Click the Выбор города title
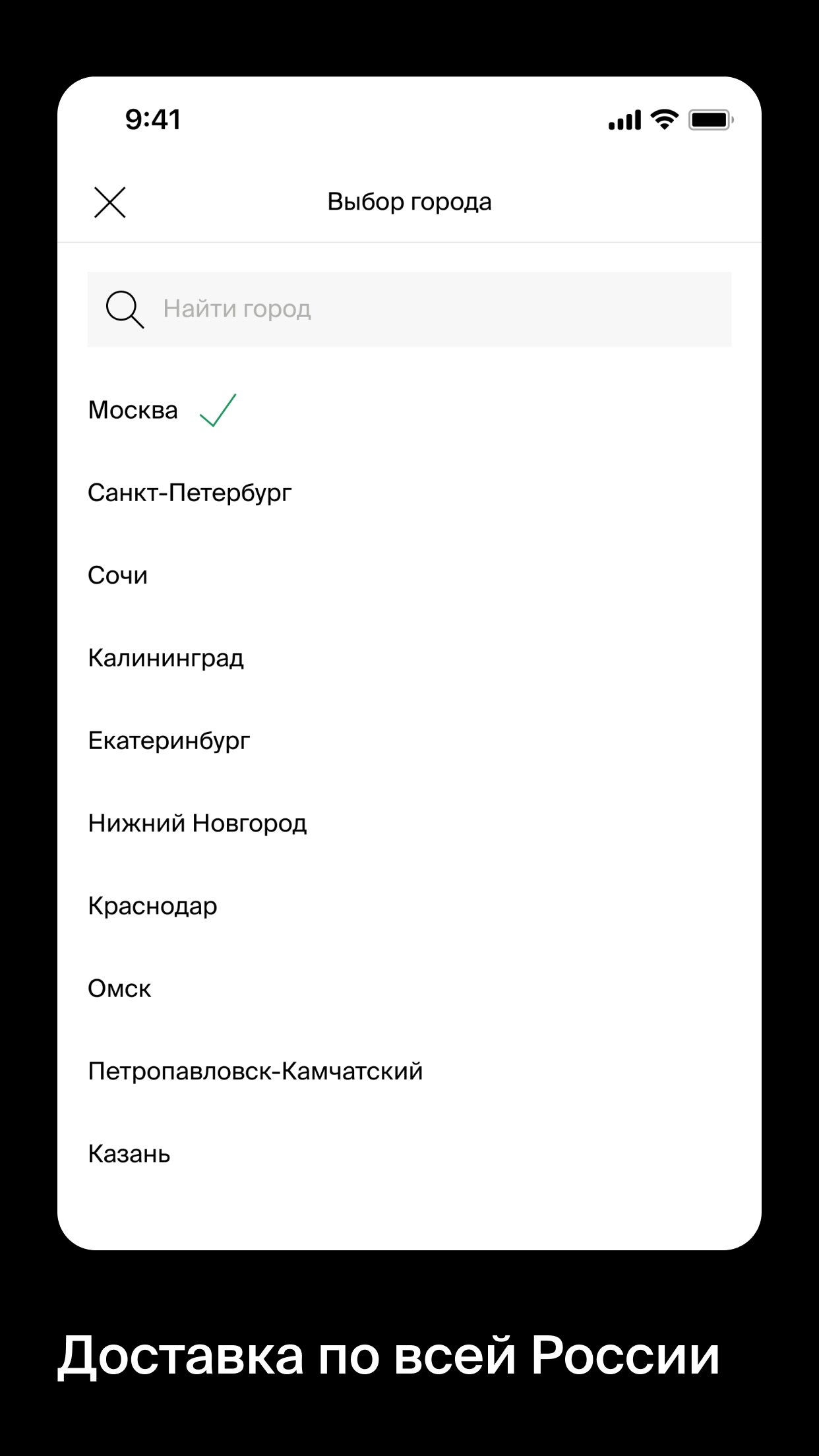 click(409, 201)
